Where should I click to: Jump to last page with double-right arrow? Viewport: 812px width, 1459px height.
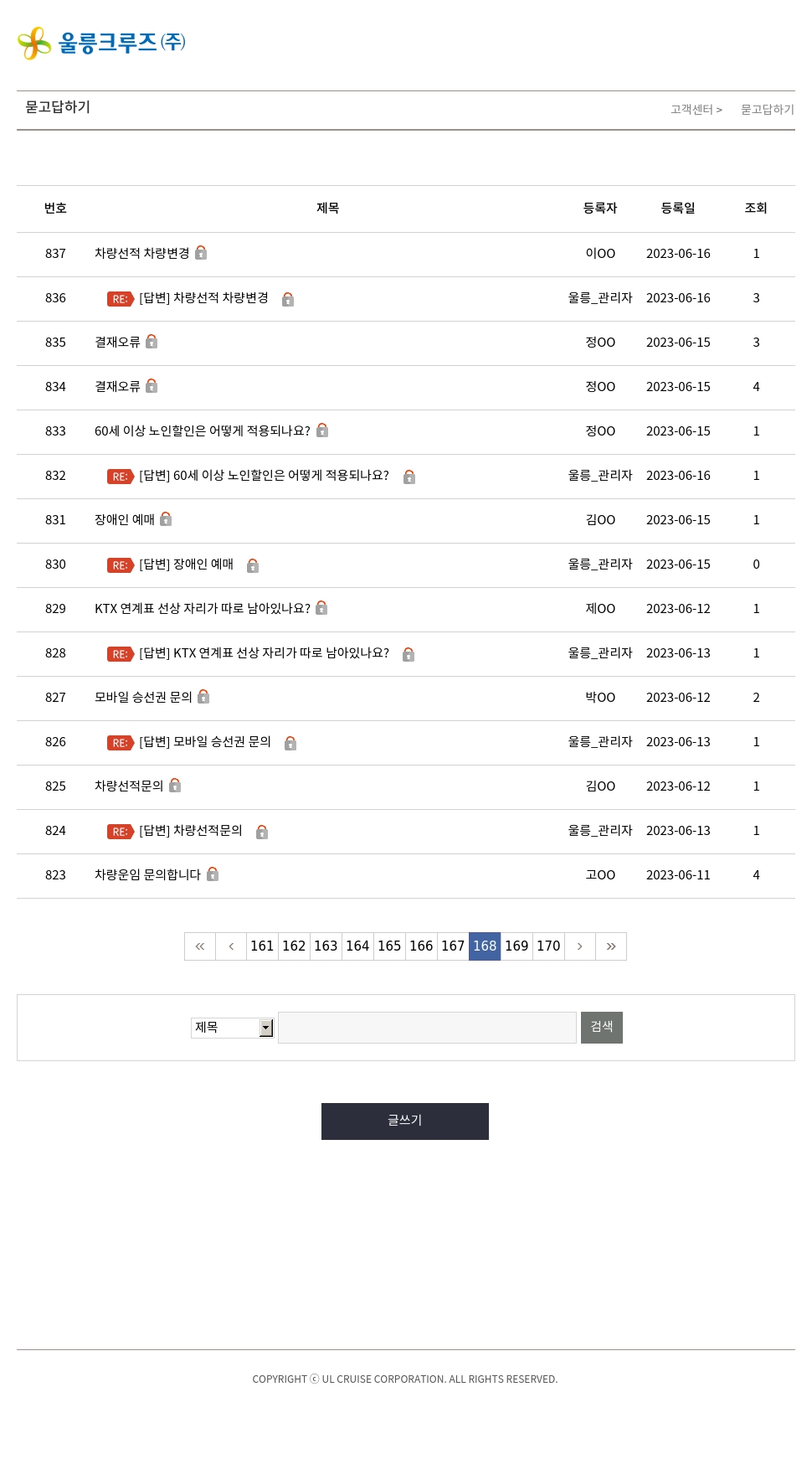pos(611,946)
